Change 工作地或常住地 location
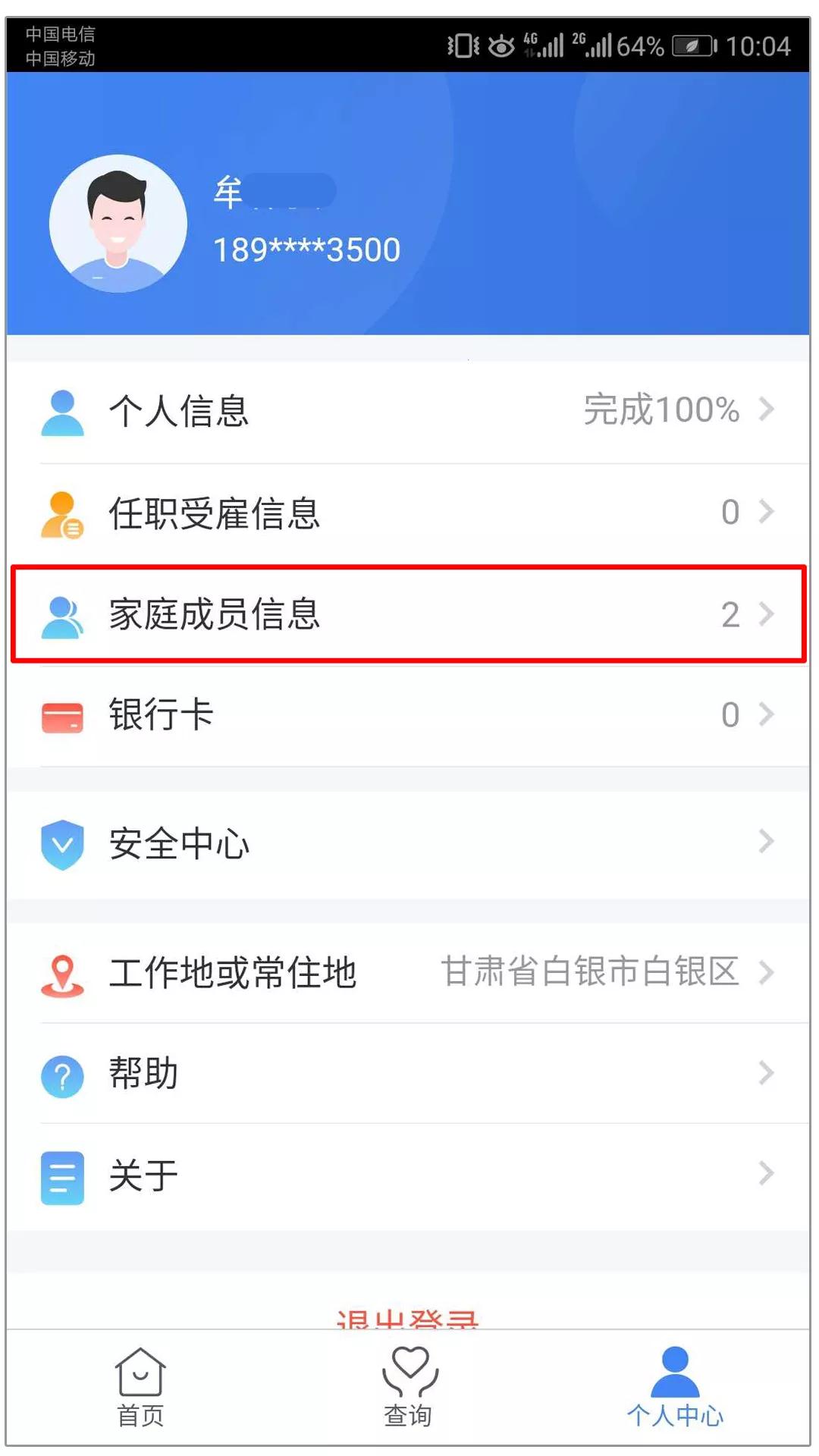This screenshot has width=819, height=1456. [408, 972]
